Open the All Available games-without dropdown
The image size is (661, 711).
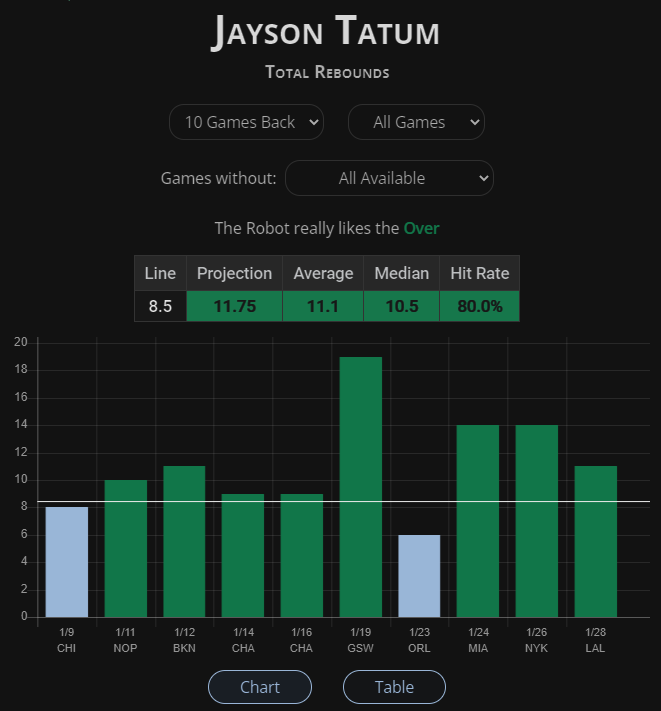(389, 178)
